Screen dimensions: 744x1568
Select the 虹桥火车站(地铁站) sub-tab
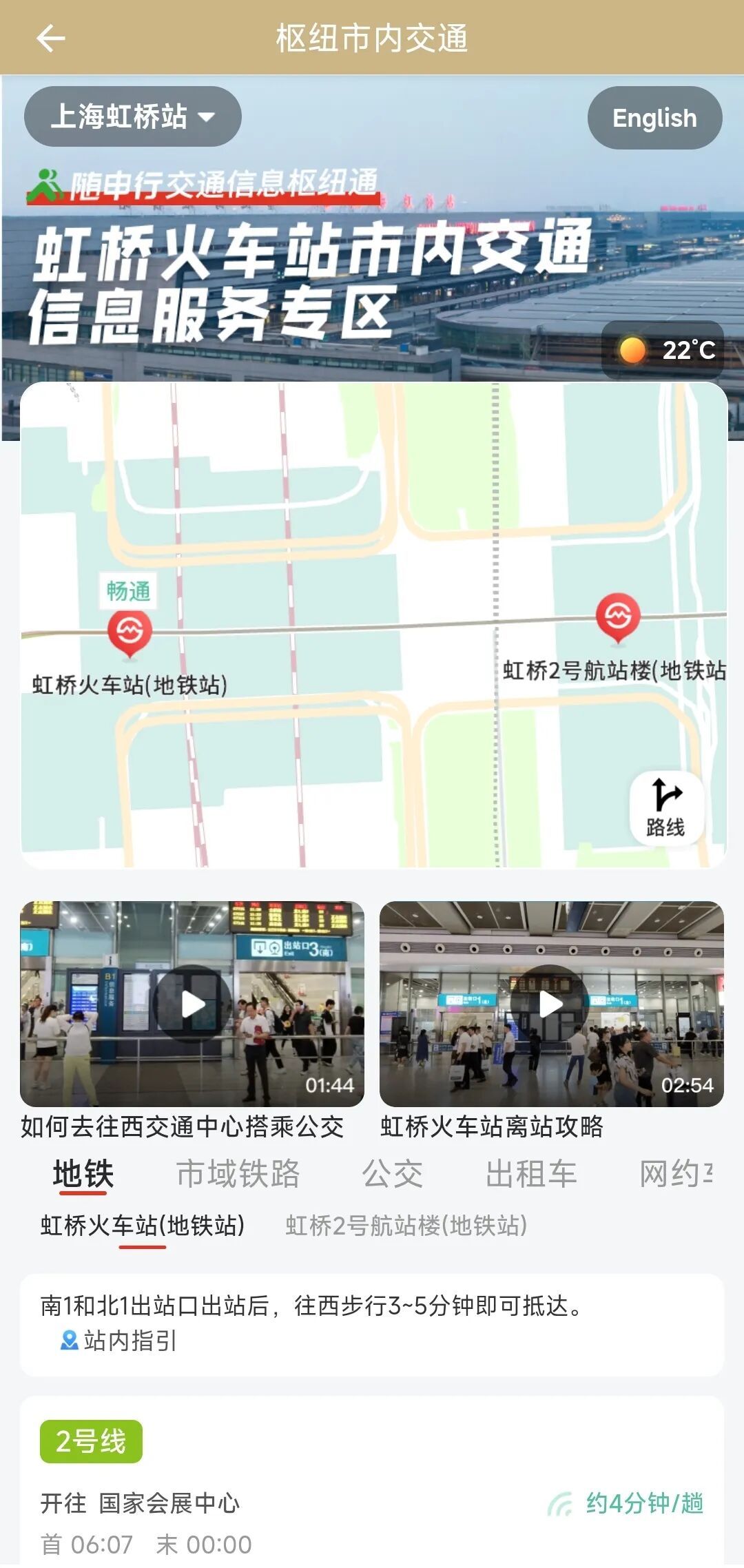tap(143, 1226)
